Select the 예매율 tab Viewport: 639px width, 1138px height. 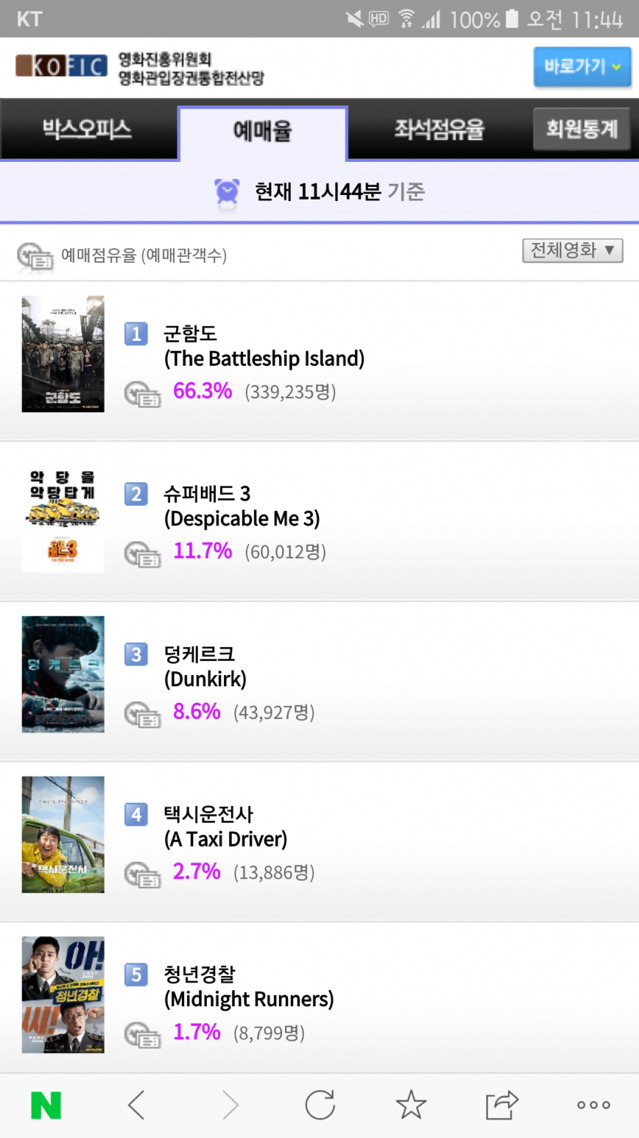[262, 132]
